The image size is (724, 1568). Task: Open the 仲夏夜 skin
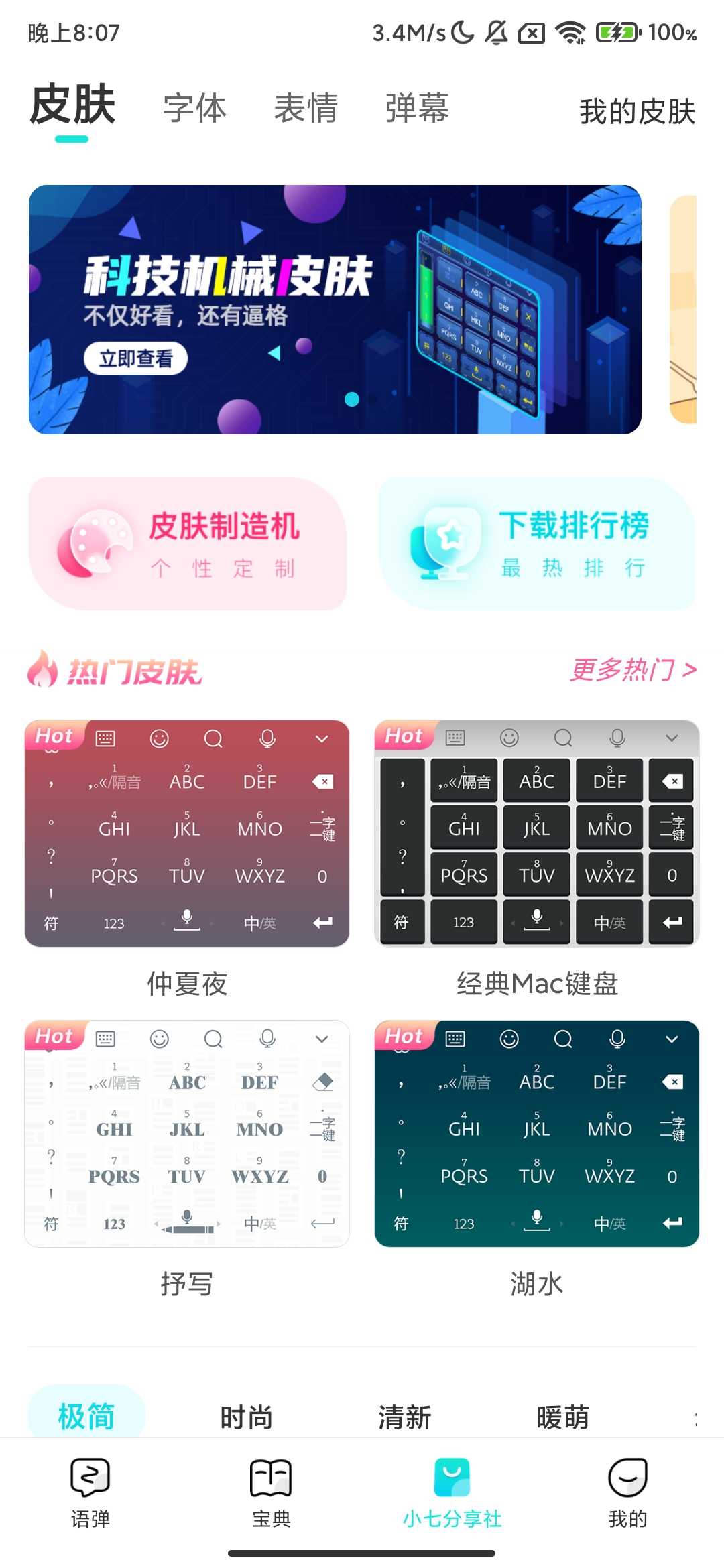pos(187,833)
